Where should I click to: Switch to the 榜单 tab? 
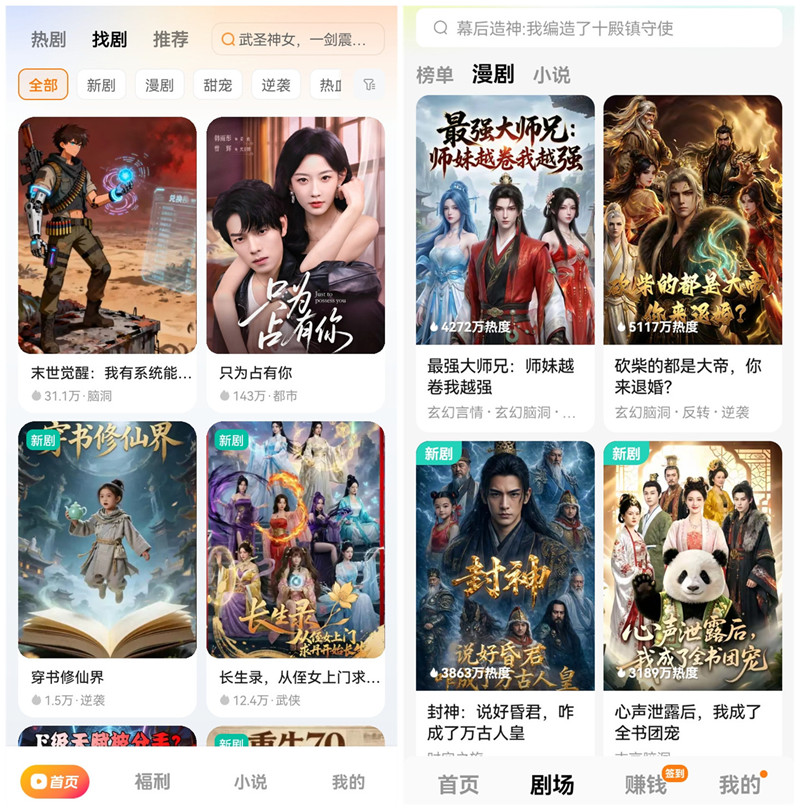434,75
